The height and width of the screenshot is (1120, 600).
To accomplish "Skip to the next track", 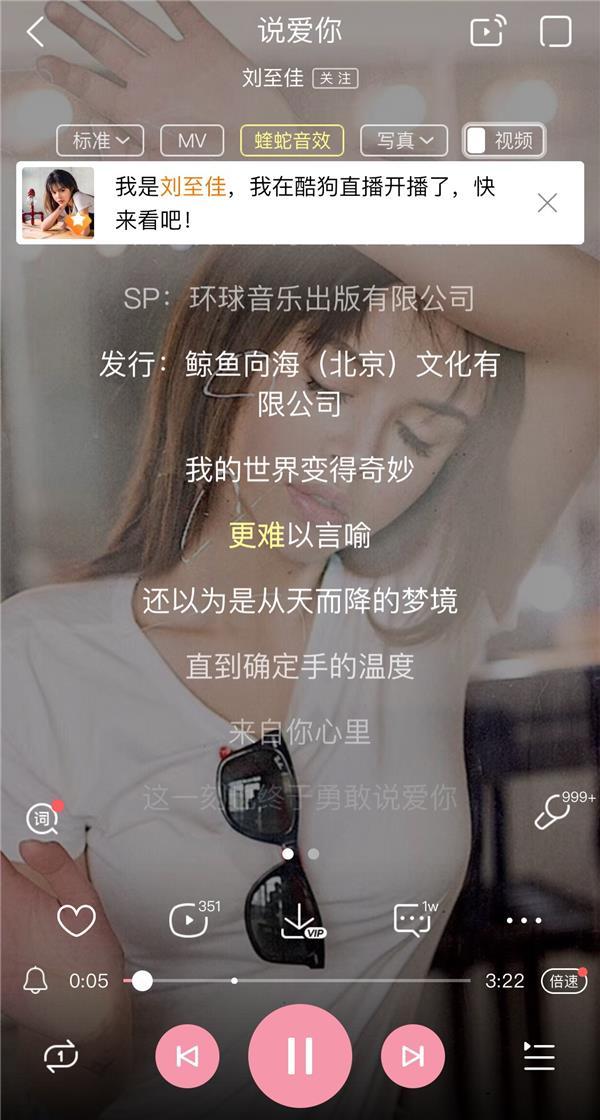I will pos(412,1056).
